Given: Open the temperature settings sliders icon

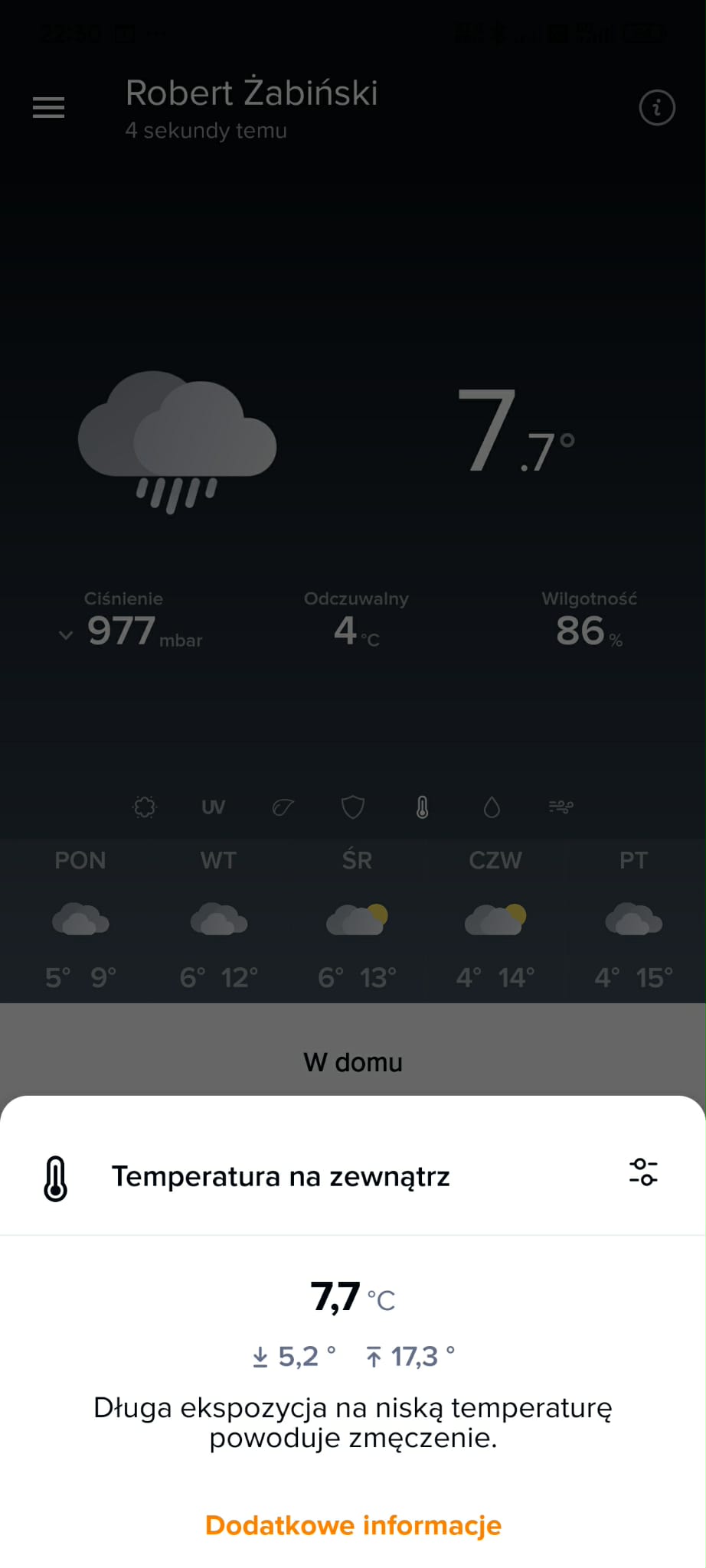Looking at the screenshot, I should [643, 1172].
